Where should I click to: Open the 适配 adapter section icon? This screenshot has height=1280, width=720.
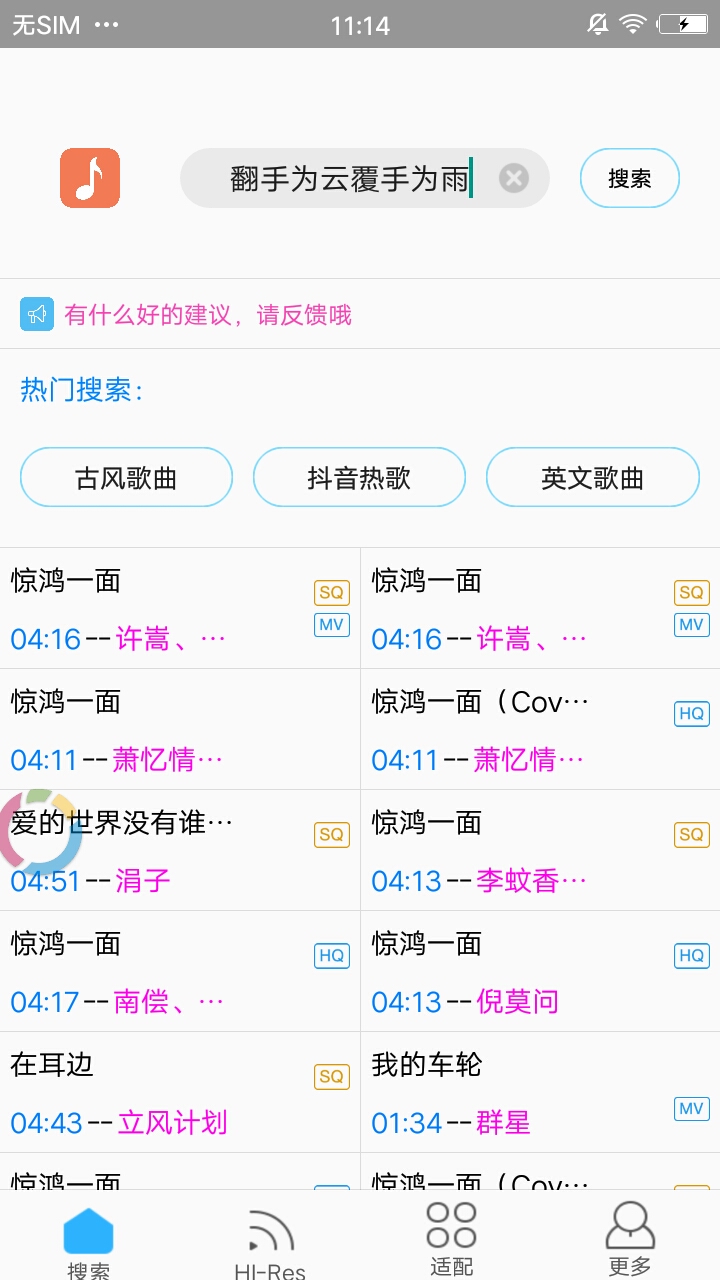[x=450, y=1234]
